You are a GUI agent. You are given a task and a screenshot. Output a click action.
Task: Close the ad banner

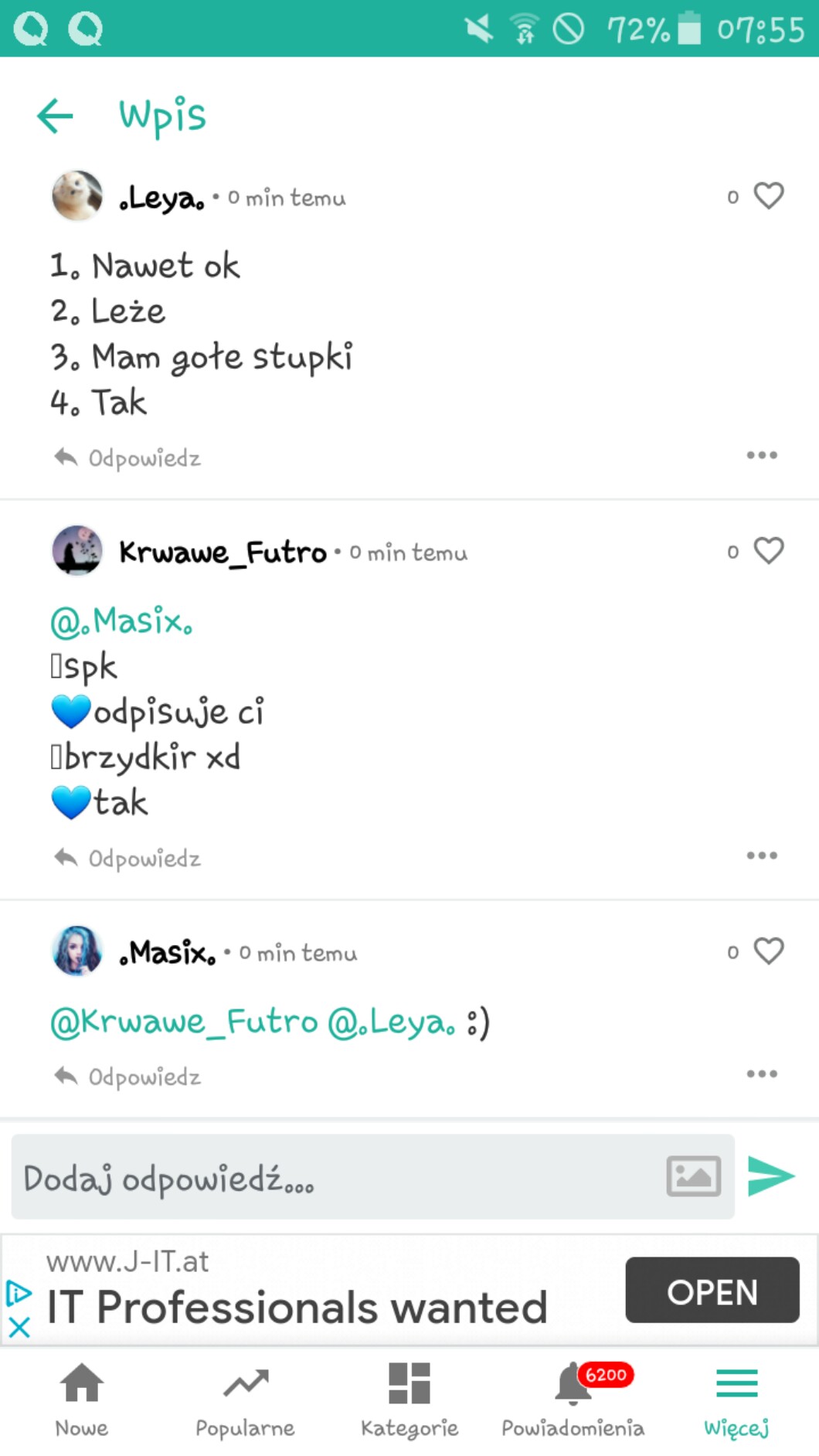pyautogui.click(x=19, y=1328)
